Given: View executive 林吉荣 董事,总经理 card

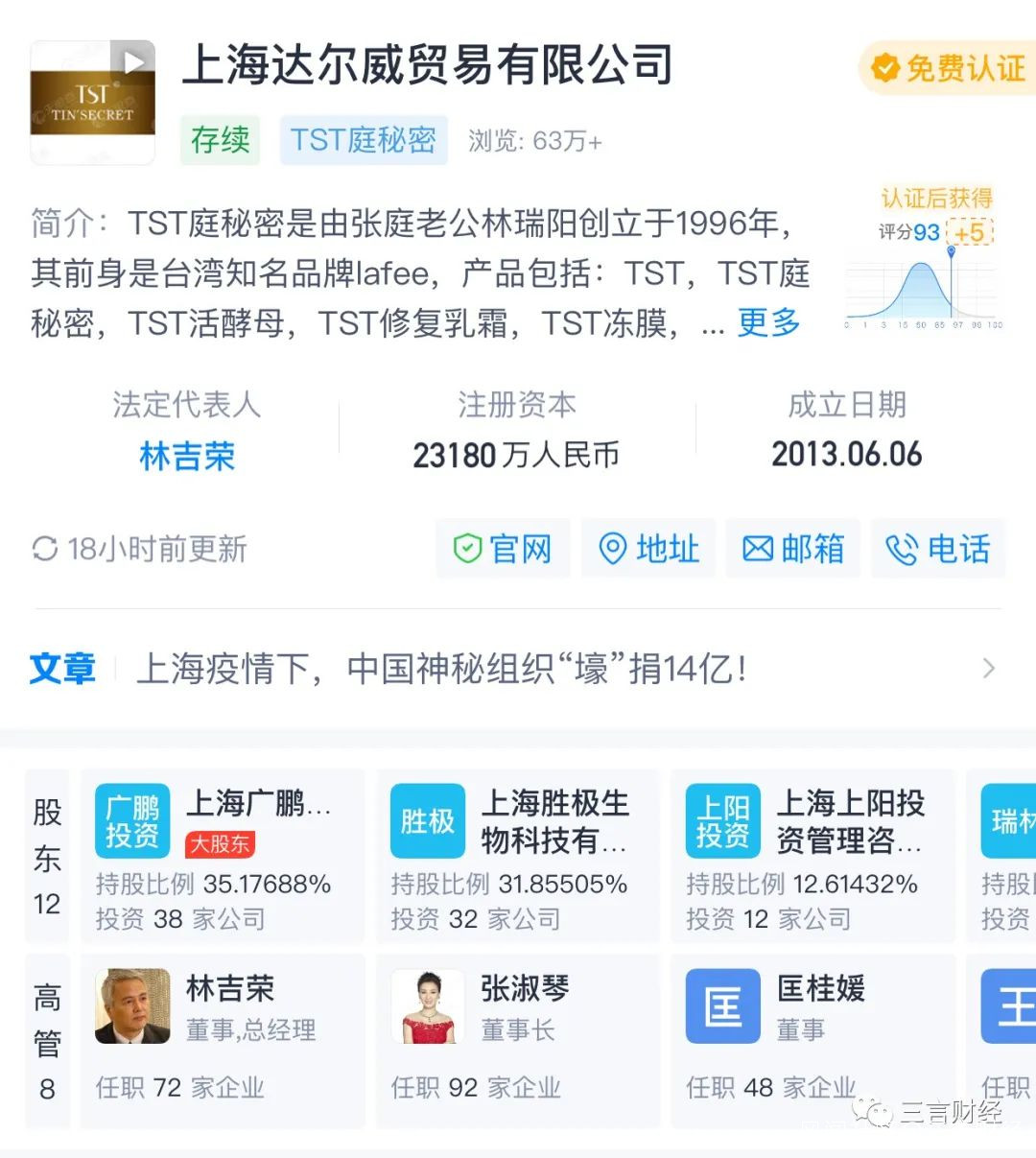Looking at the screenshot, I should 223,1041.
